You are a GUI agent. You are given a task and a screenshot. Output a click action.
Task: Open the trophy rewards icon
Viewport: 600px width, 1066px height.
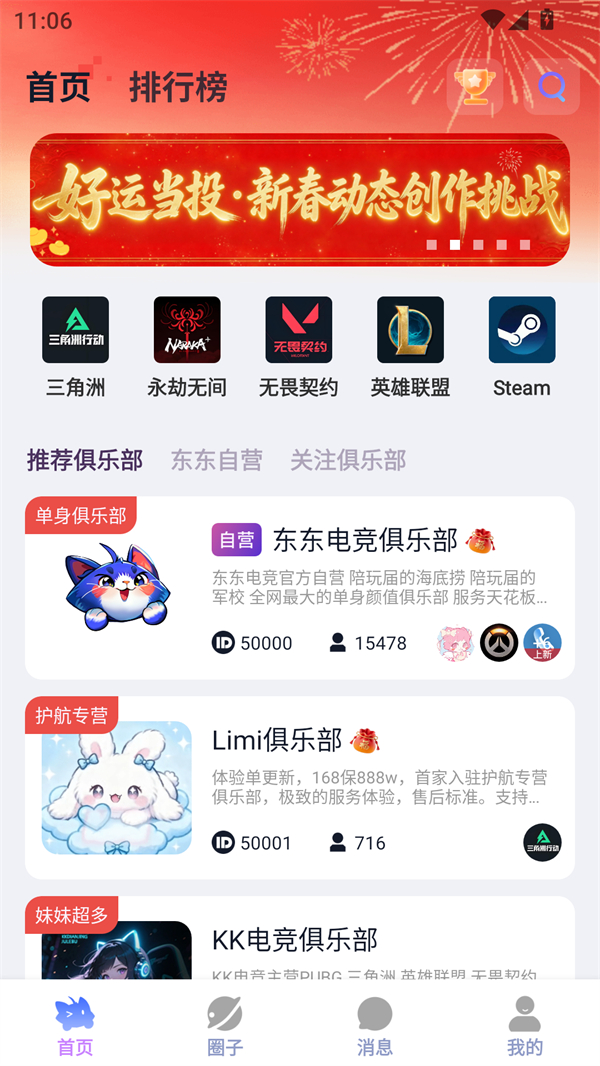coord(474,87)
